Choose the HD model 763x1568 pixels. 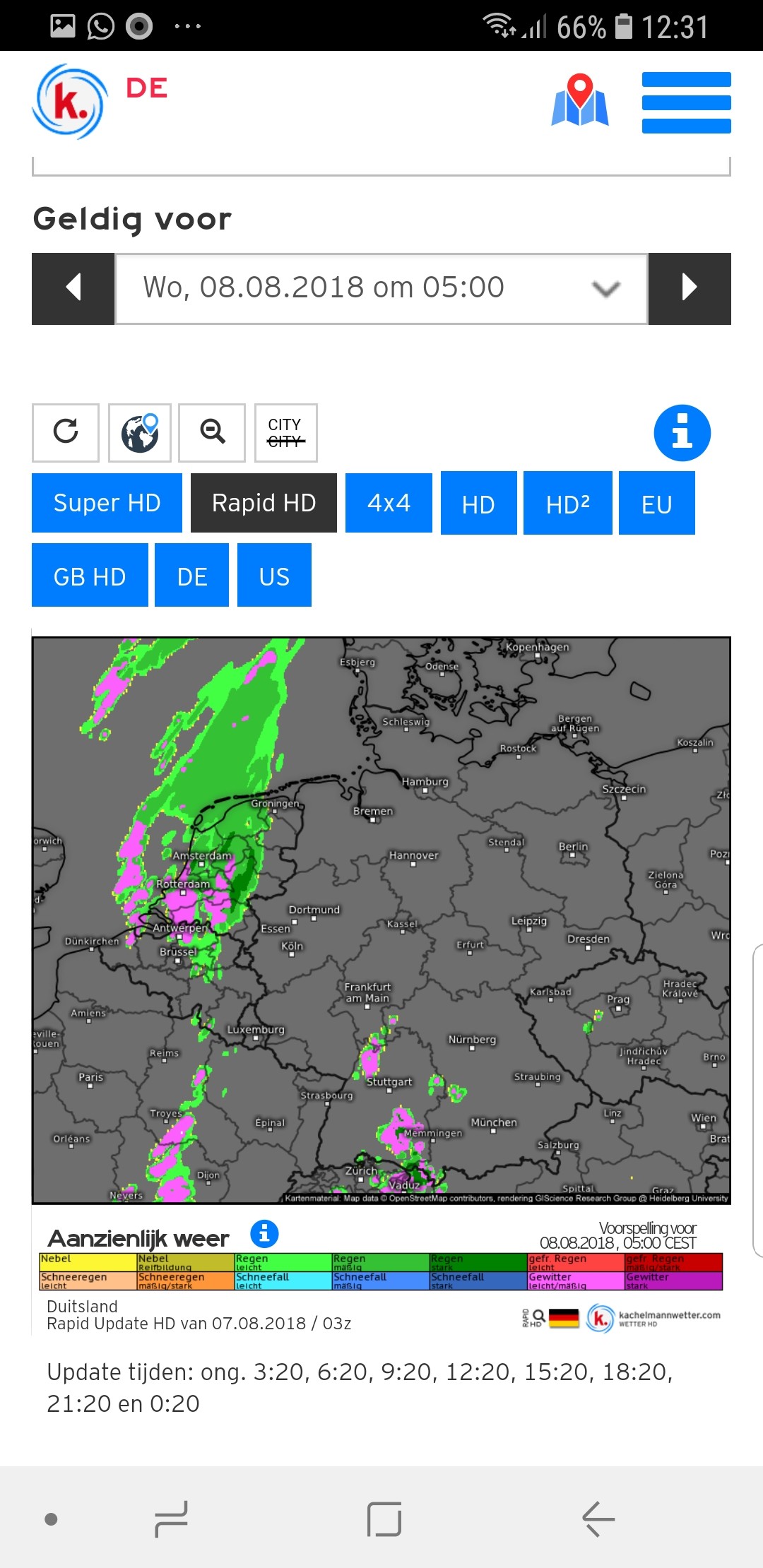click(x=478, y=504)
